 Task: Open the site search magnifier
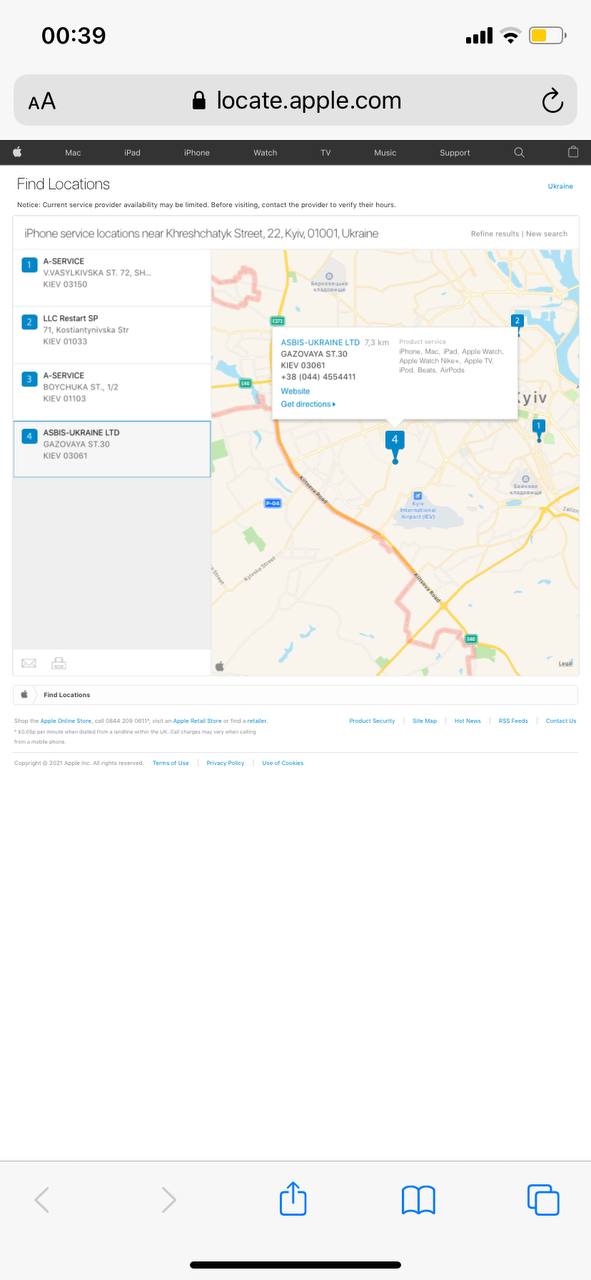[519, 152]
